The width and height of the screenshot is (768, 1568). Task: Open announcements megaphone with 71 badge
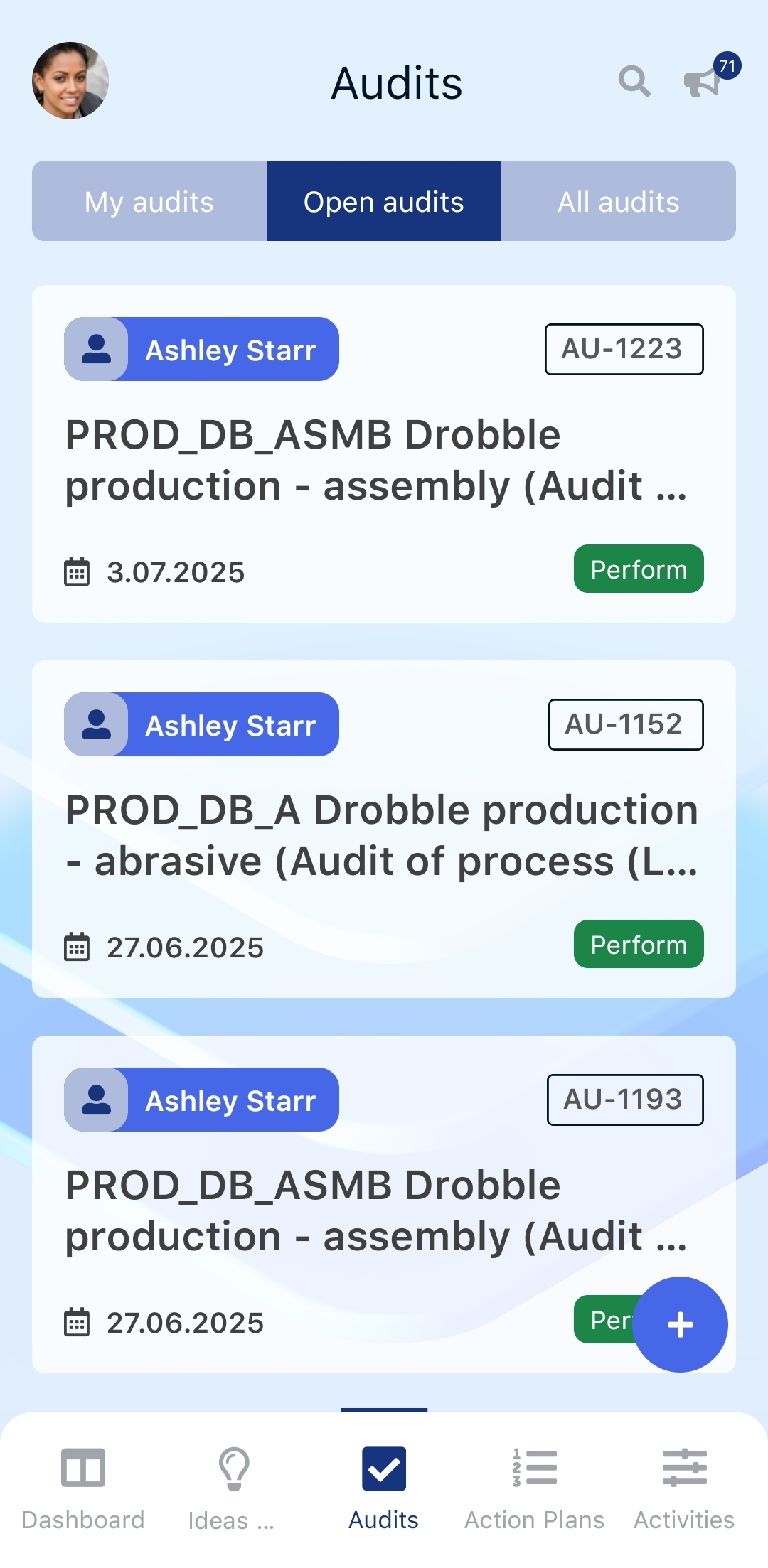coord(704,82)
